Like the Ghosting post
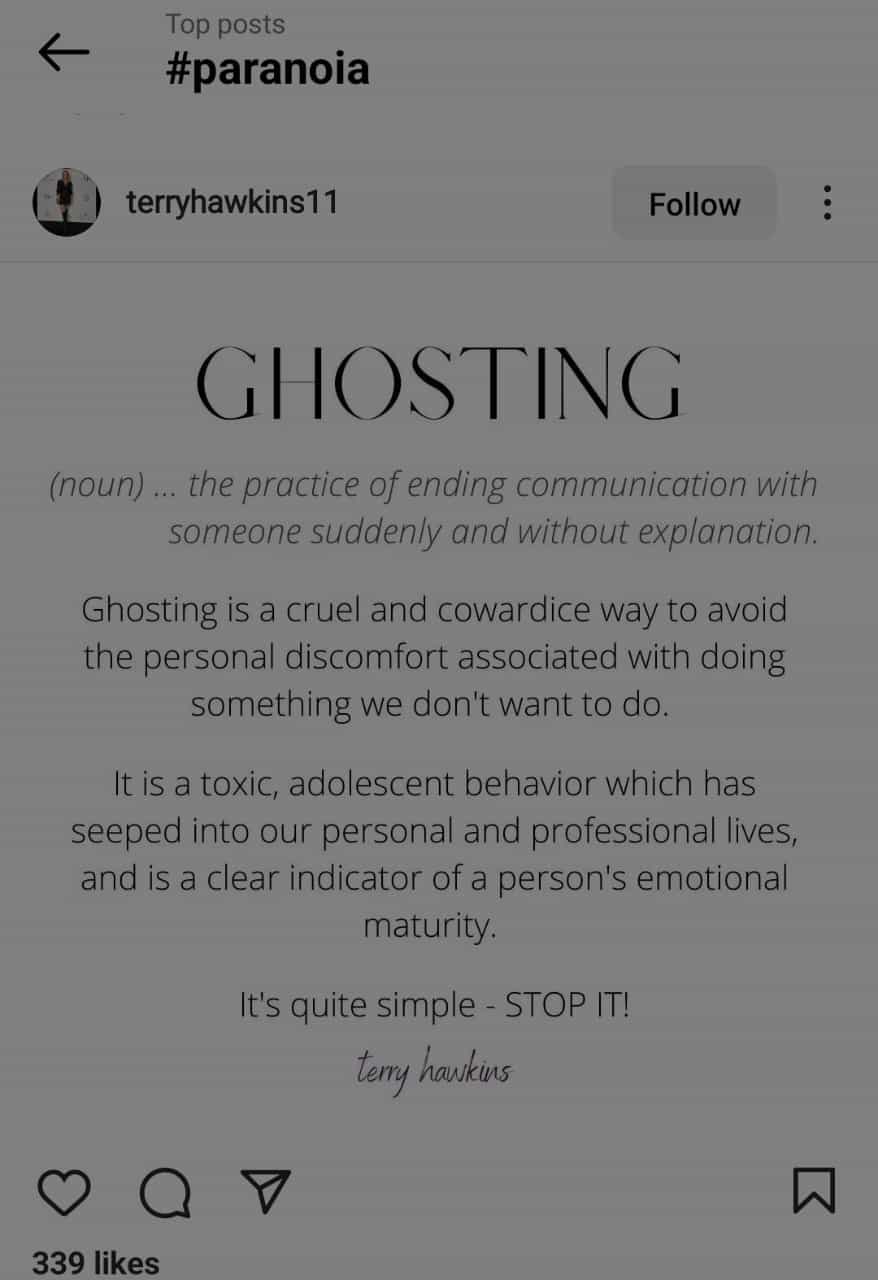 (64, 1192)
